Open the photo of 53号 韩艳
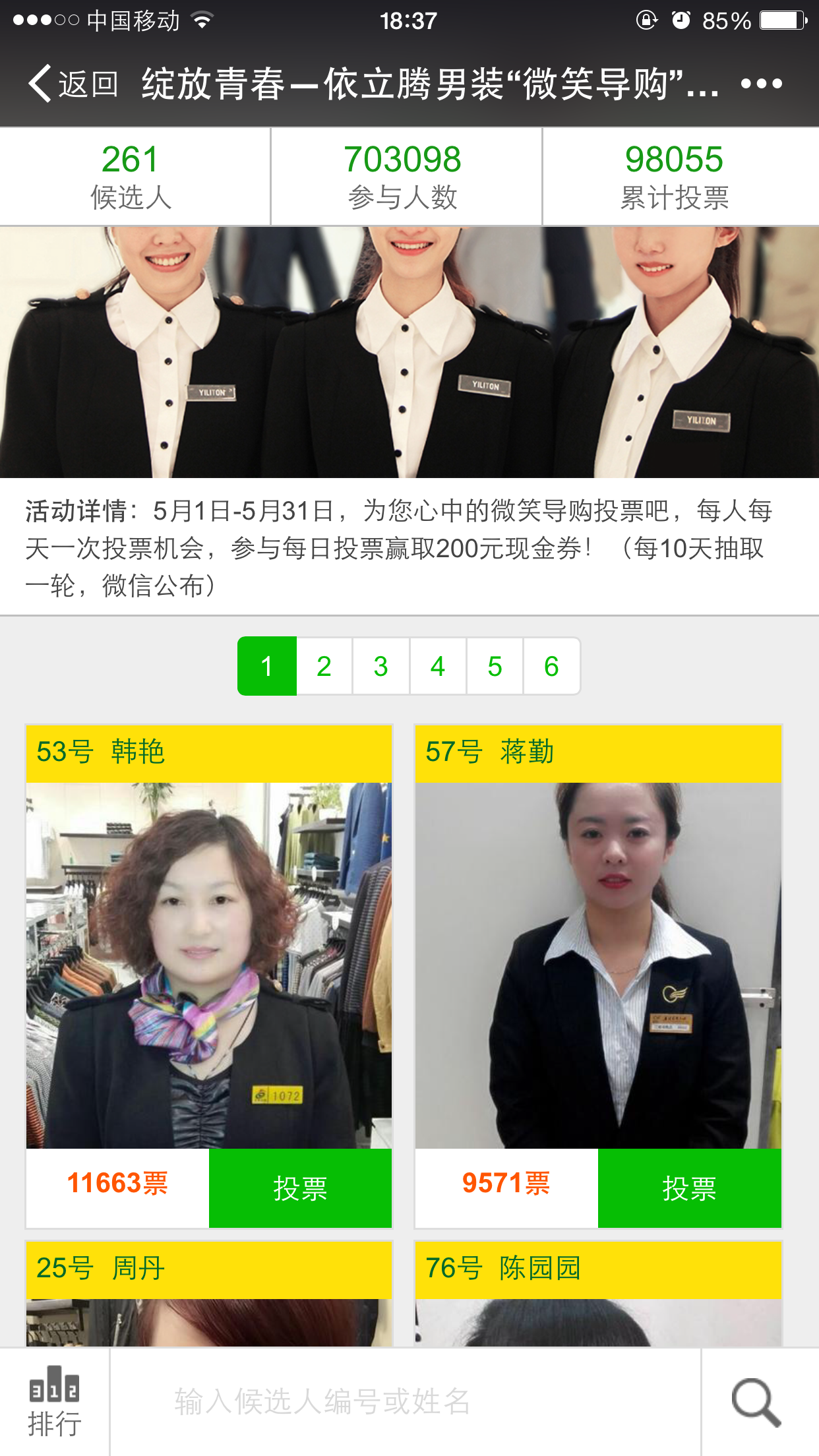 [x=209, y=965]
